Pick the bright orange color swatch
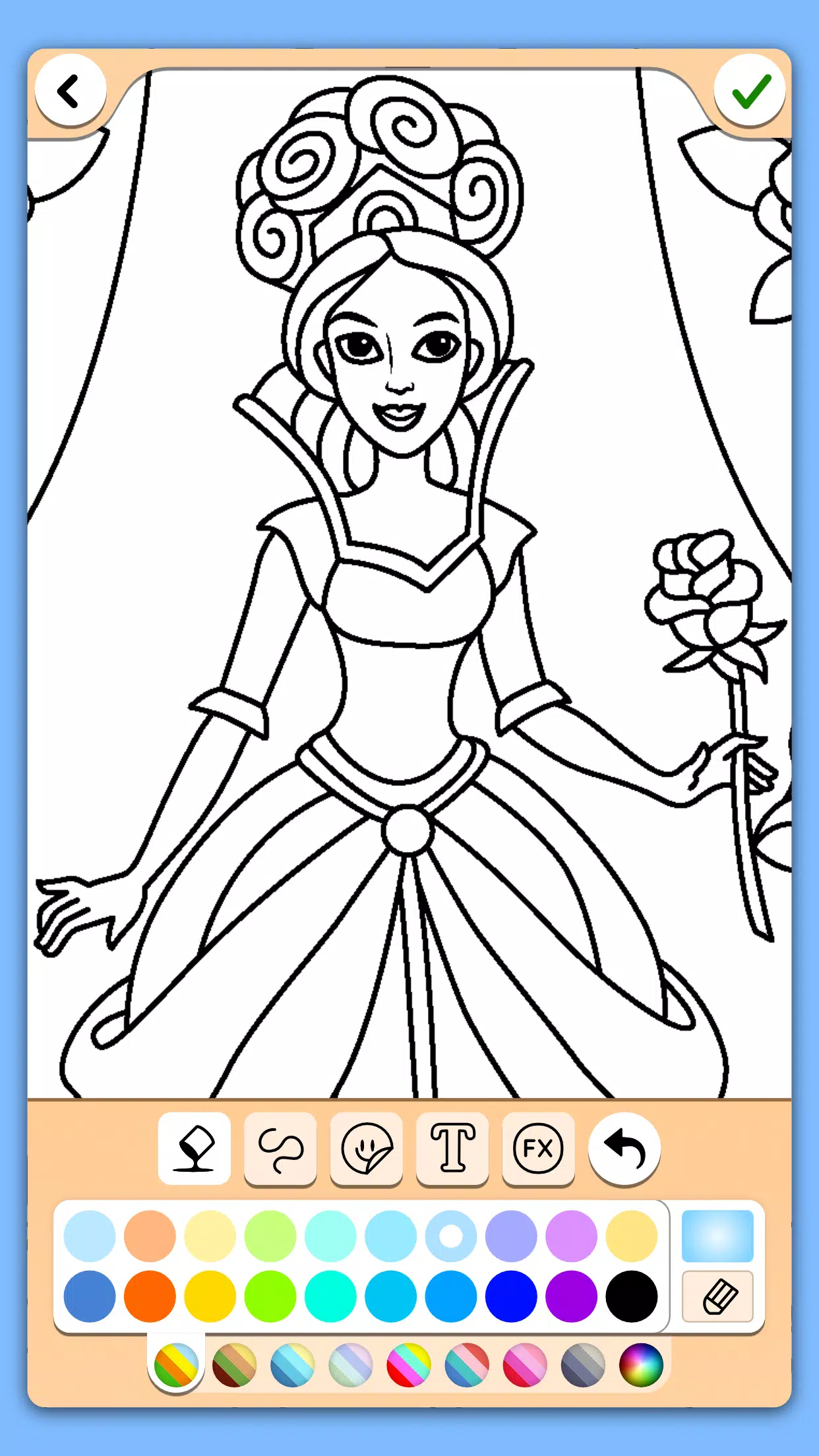The image size is (819, 1456). [150, 1296]
